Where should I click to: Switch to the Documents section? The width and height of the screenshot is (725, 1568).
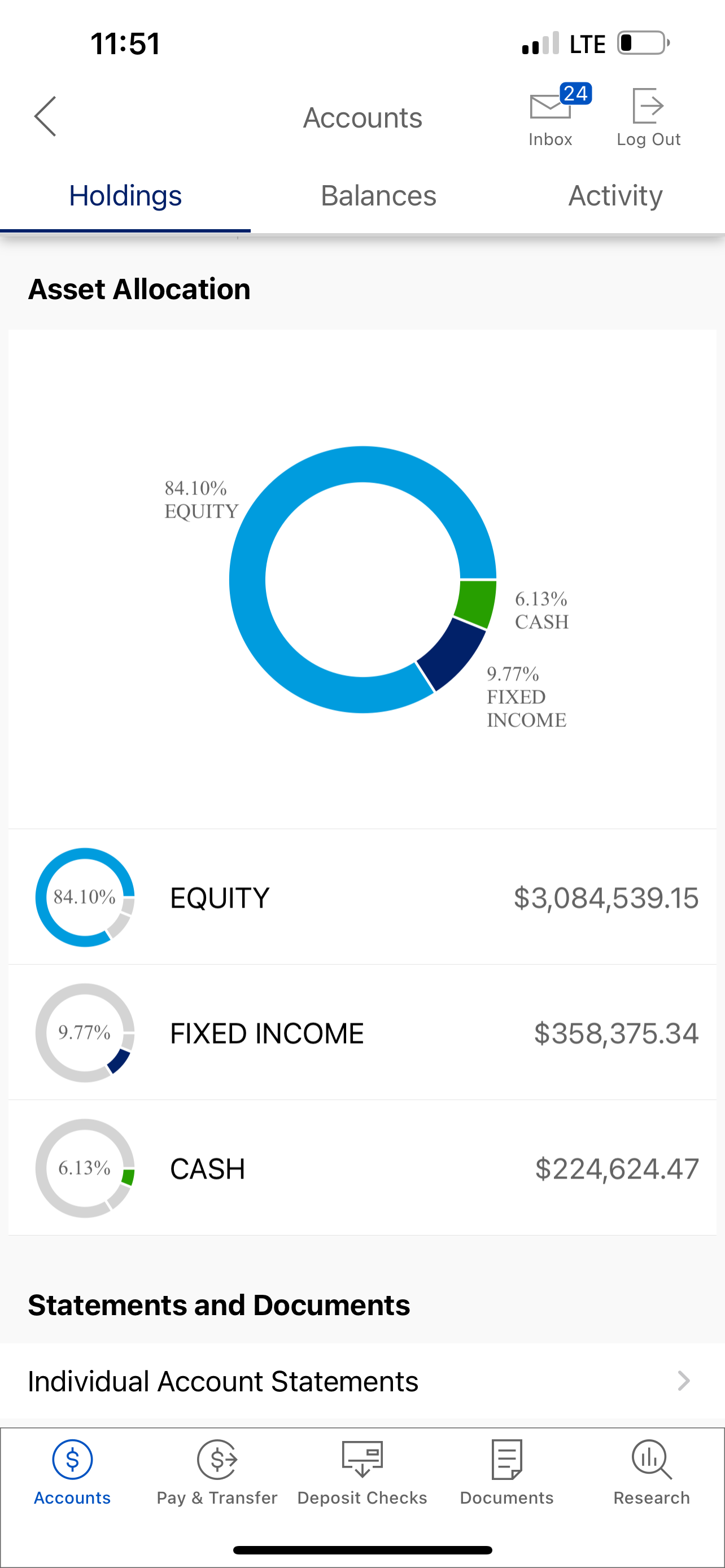point(507,1472)
